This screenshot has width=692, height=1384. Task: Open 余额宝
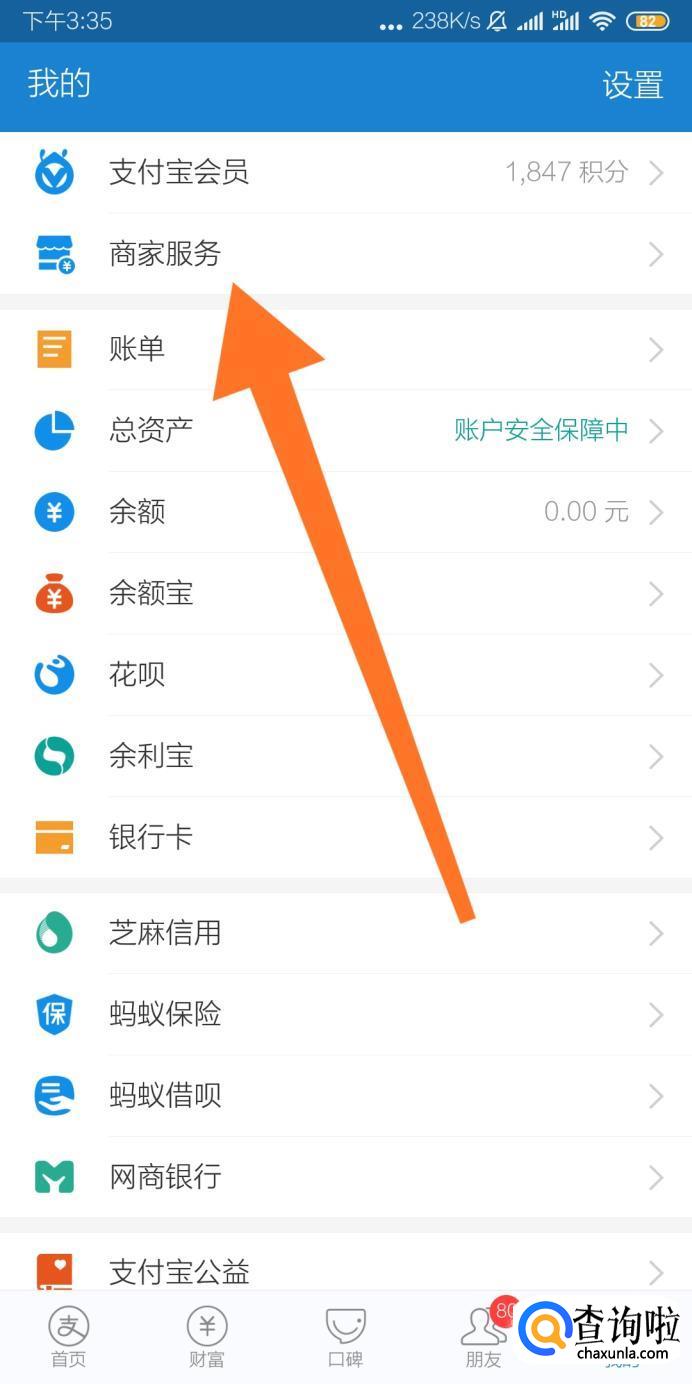(345, 594)
